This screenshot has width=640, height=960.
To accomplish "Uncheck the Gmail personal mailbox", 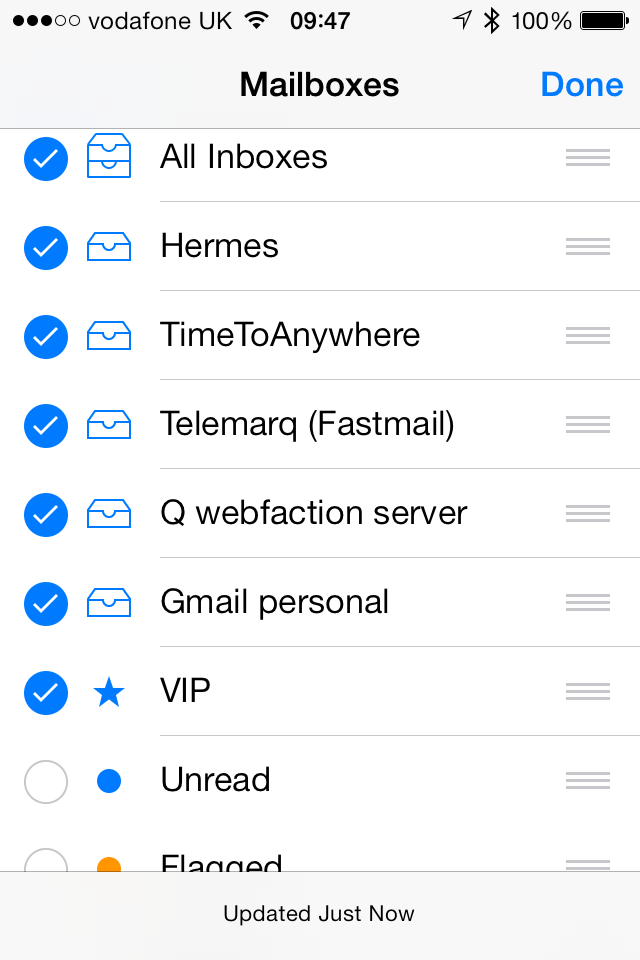I will [x=46, y=604].
